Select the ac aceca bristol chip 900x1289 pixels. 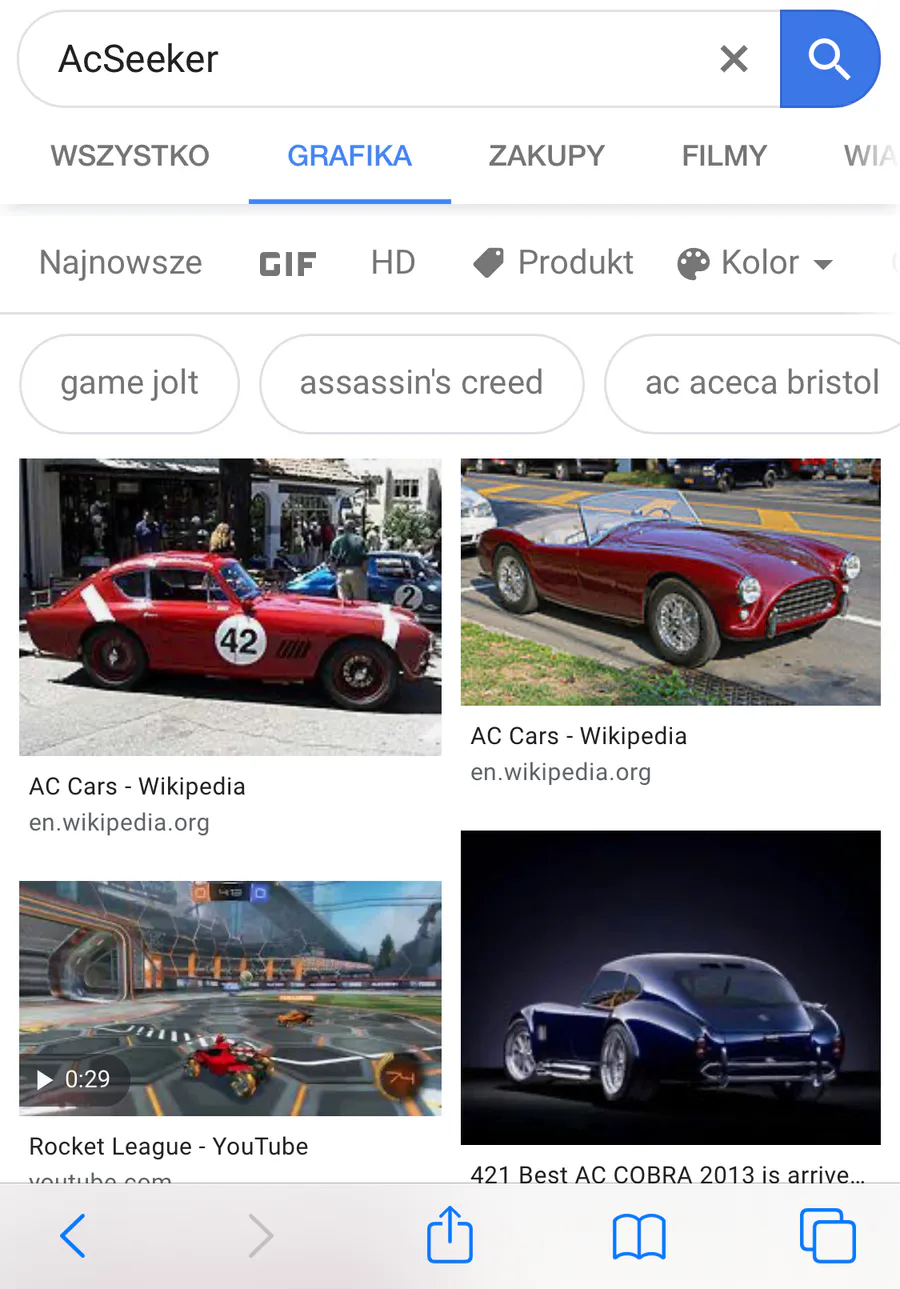coord(760,383)
